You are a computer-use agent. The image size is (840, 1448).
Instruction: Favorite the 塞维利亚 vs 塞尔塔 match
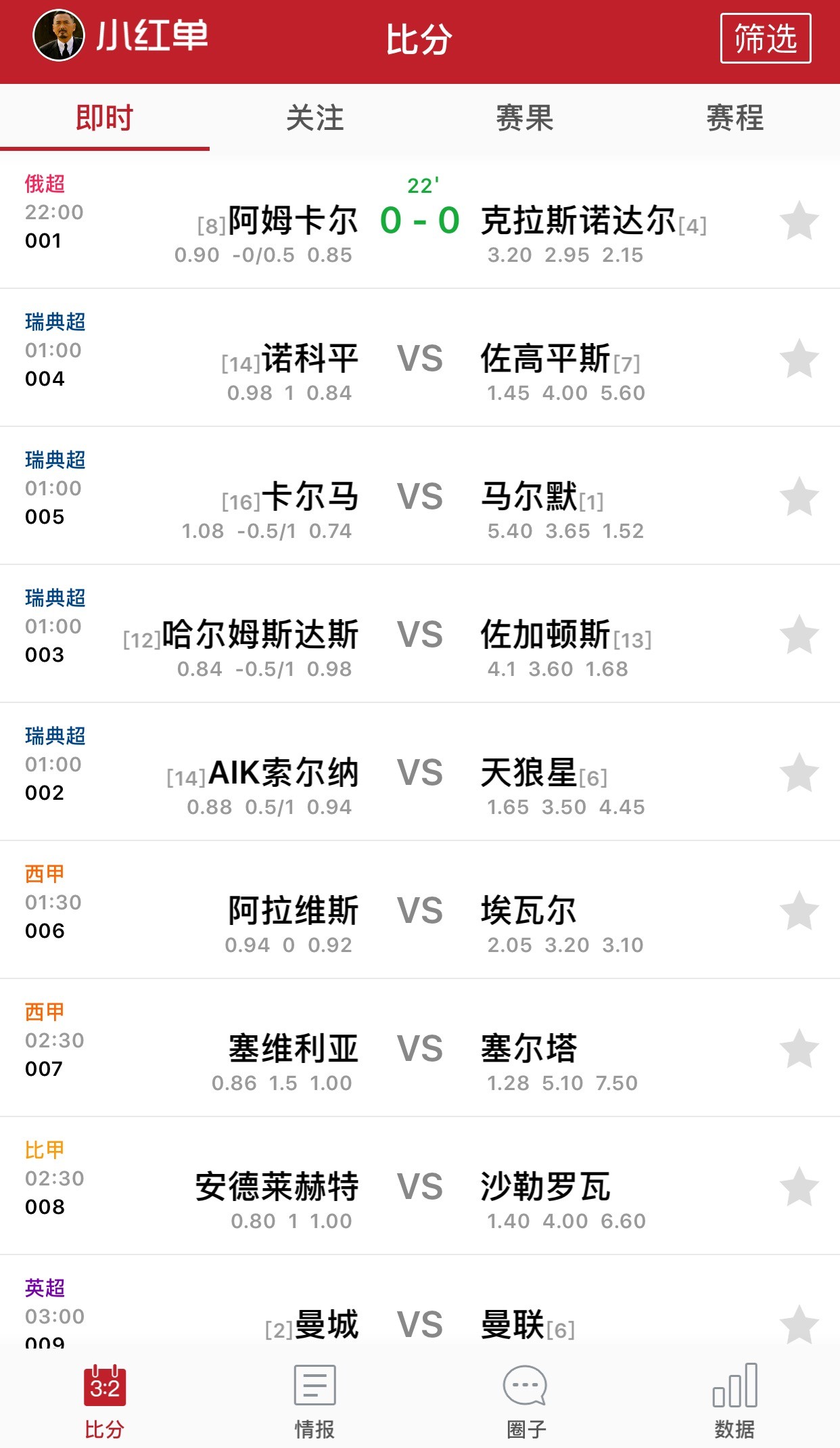point(798,1049)
